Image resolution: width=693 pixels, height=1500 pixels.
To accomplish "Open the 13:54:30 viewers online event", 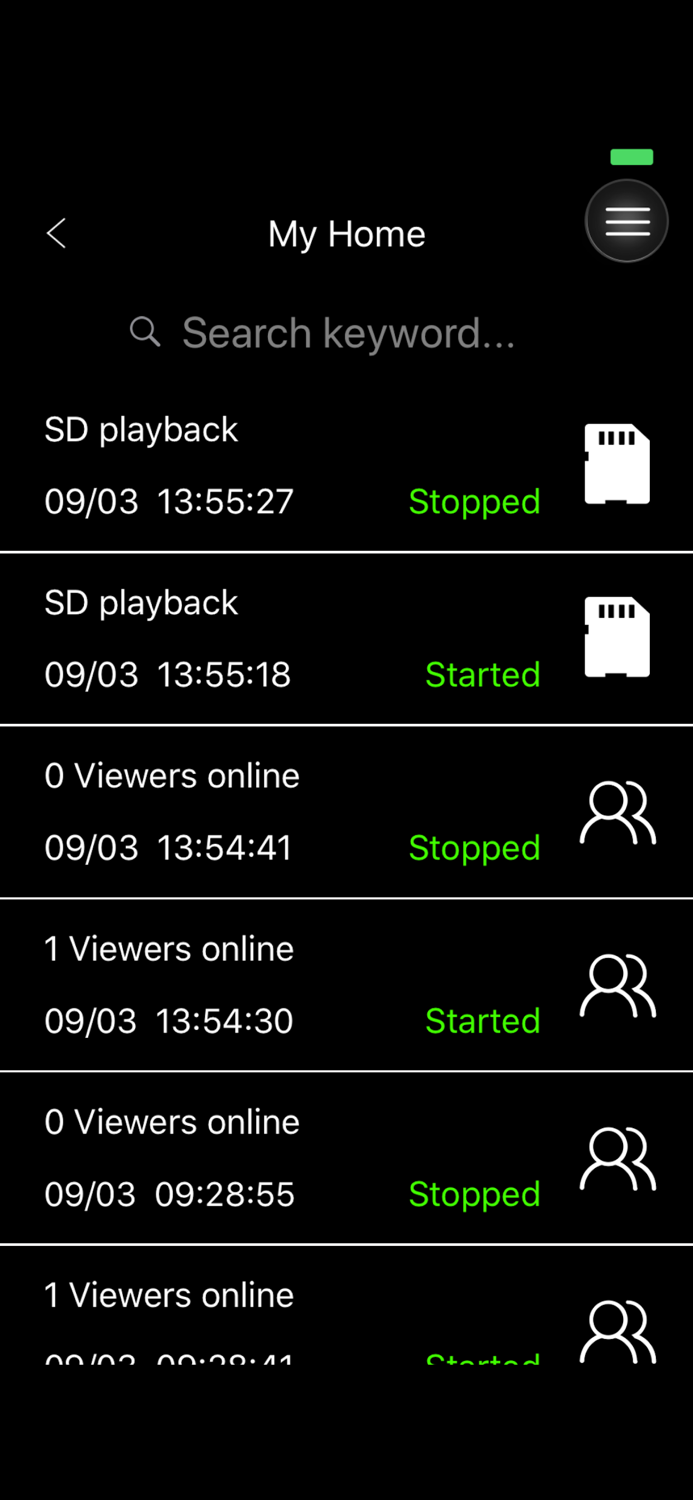I will pyautogui.click(x=346, y=984).
